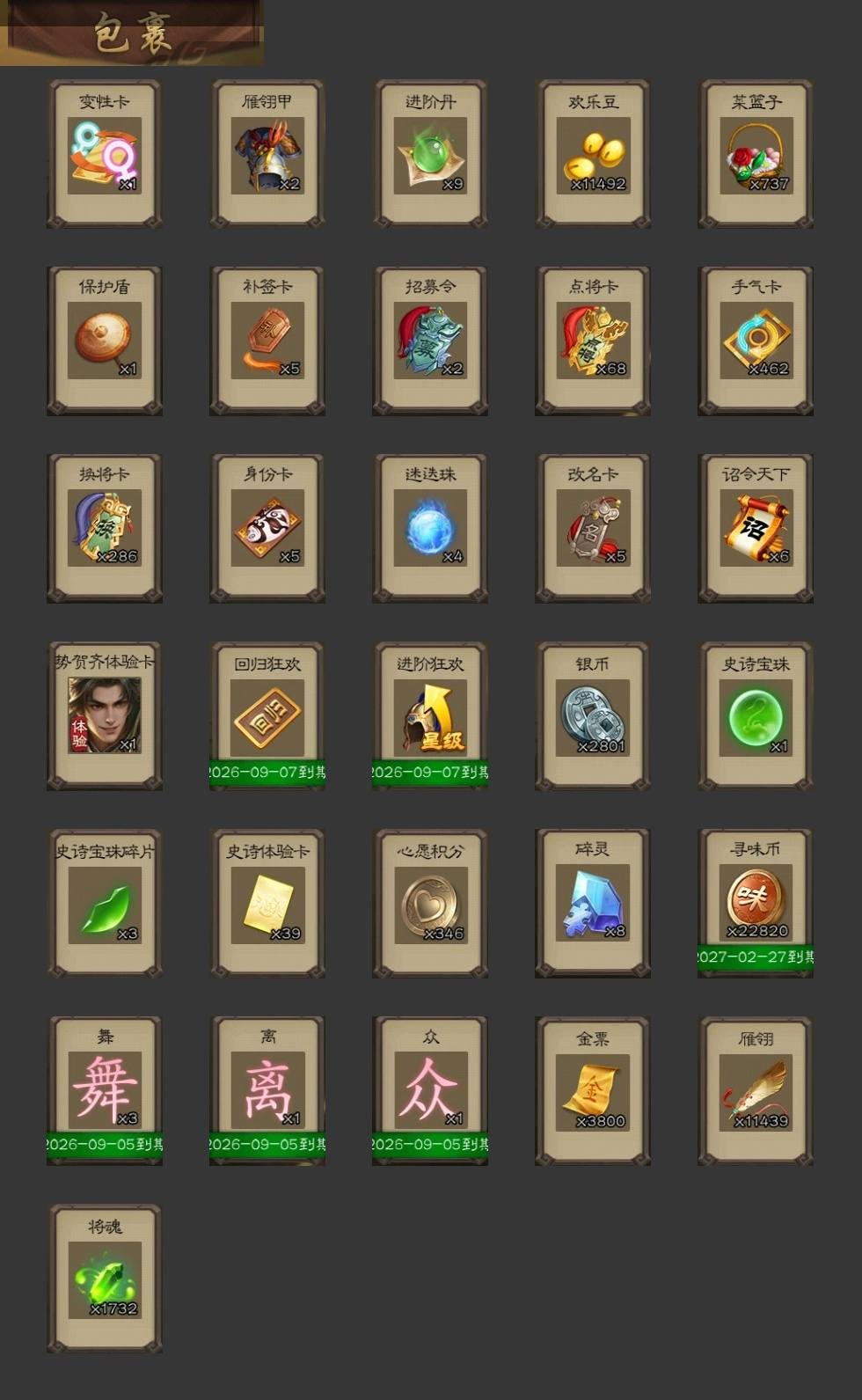The height and width of the screenshot is (1400, 862).
Task: Select the 金票 gold ticket item
Action: pyautogui.click(x=593, y=1090)
